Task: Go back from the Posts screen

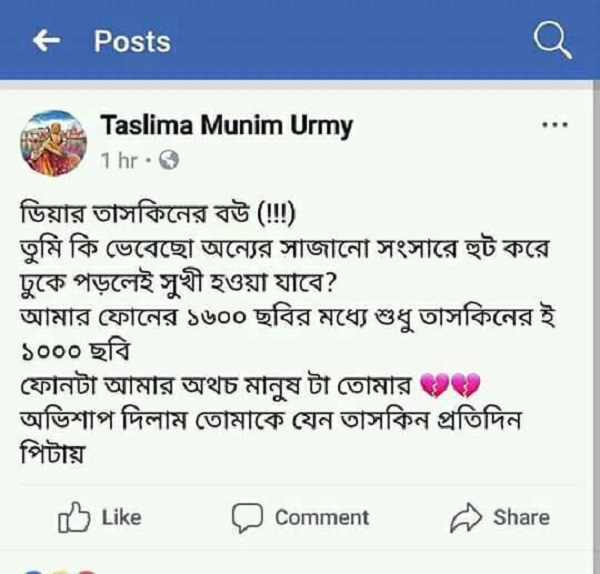Action: [45, 41]
